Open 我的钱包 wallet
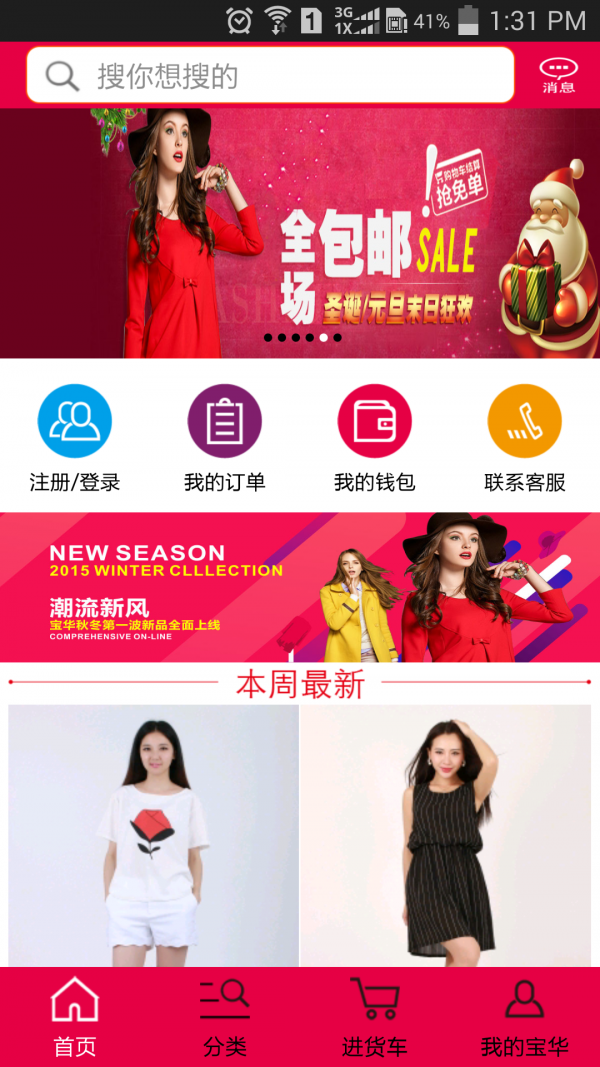Screen dimensions: 600x1067 pos(375,437)
